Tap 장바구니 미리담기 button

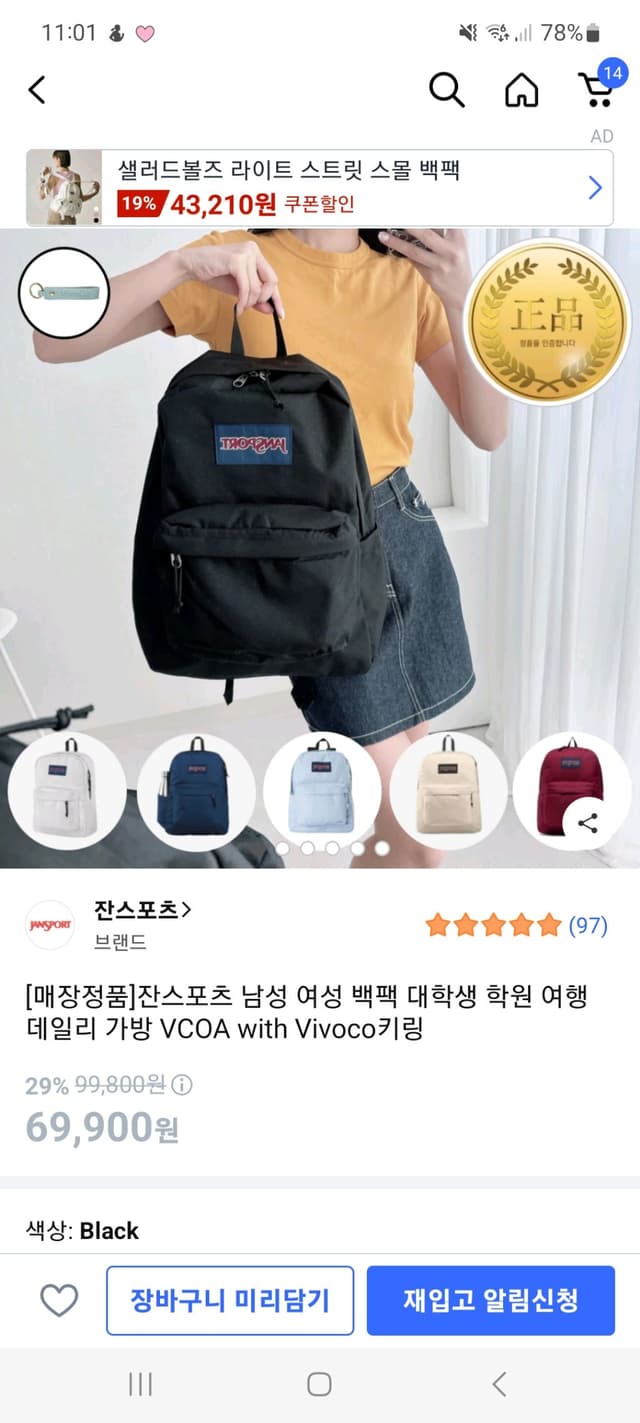point(230,1300)
